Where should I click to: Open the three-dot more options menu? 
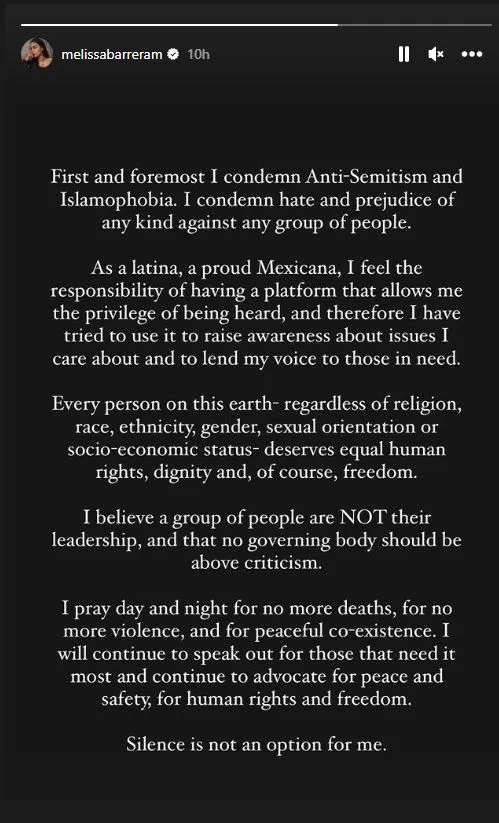coord(472,54)
